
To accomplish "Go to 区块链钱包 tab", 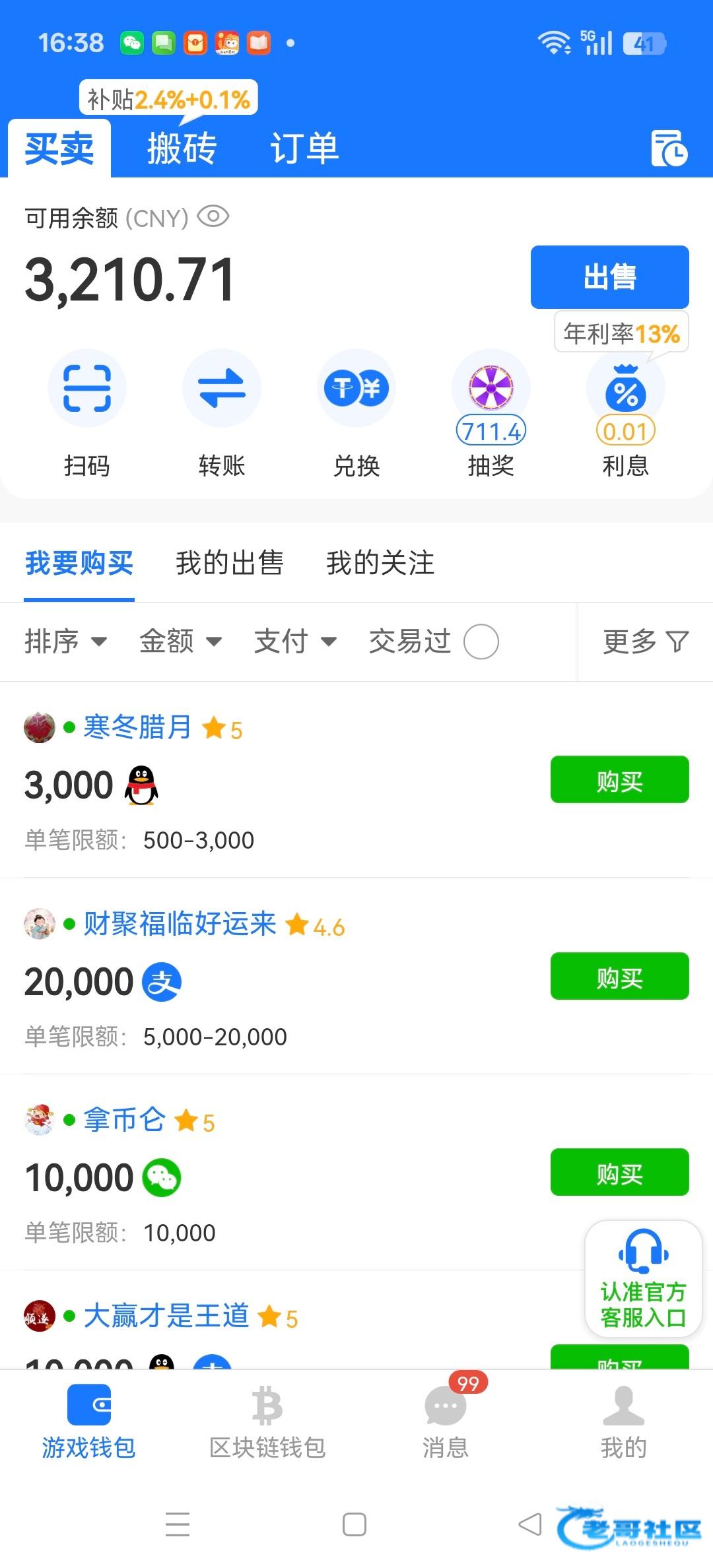I will point(267,1421).
